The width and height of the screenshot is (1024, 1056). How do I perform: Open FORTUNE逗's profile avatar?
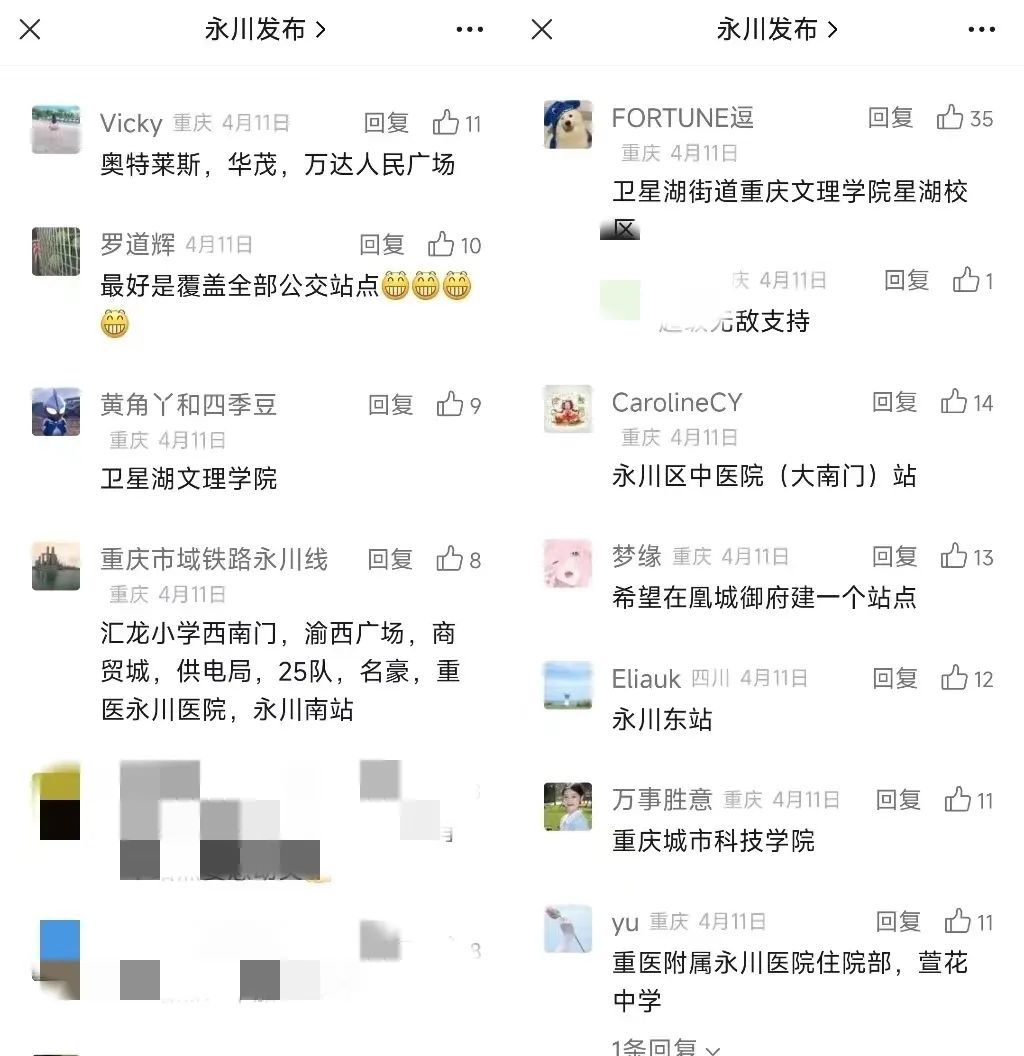click(568, 125)
